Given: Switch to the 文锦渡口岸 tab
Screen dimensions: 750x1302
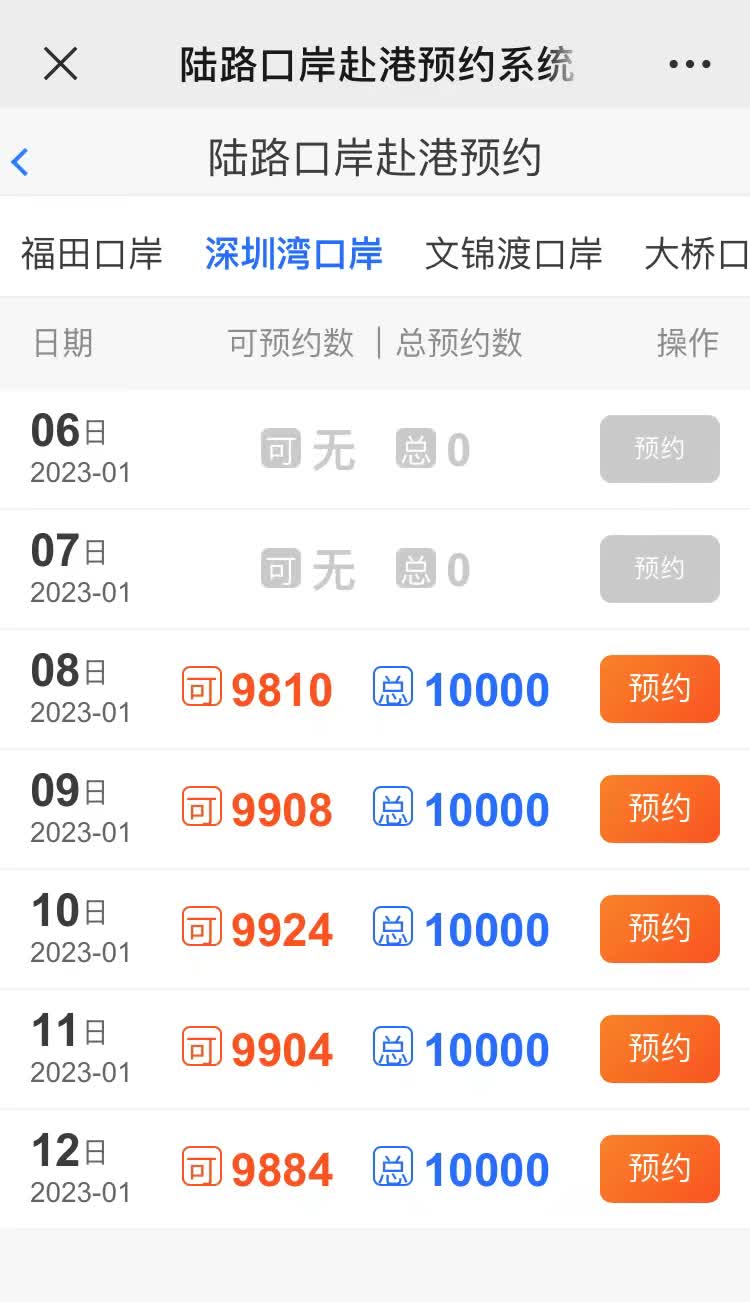Looking at the screenshot, I should coord(513,254).
